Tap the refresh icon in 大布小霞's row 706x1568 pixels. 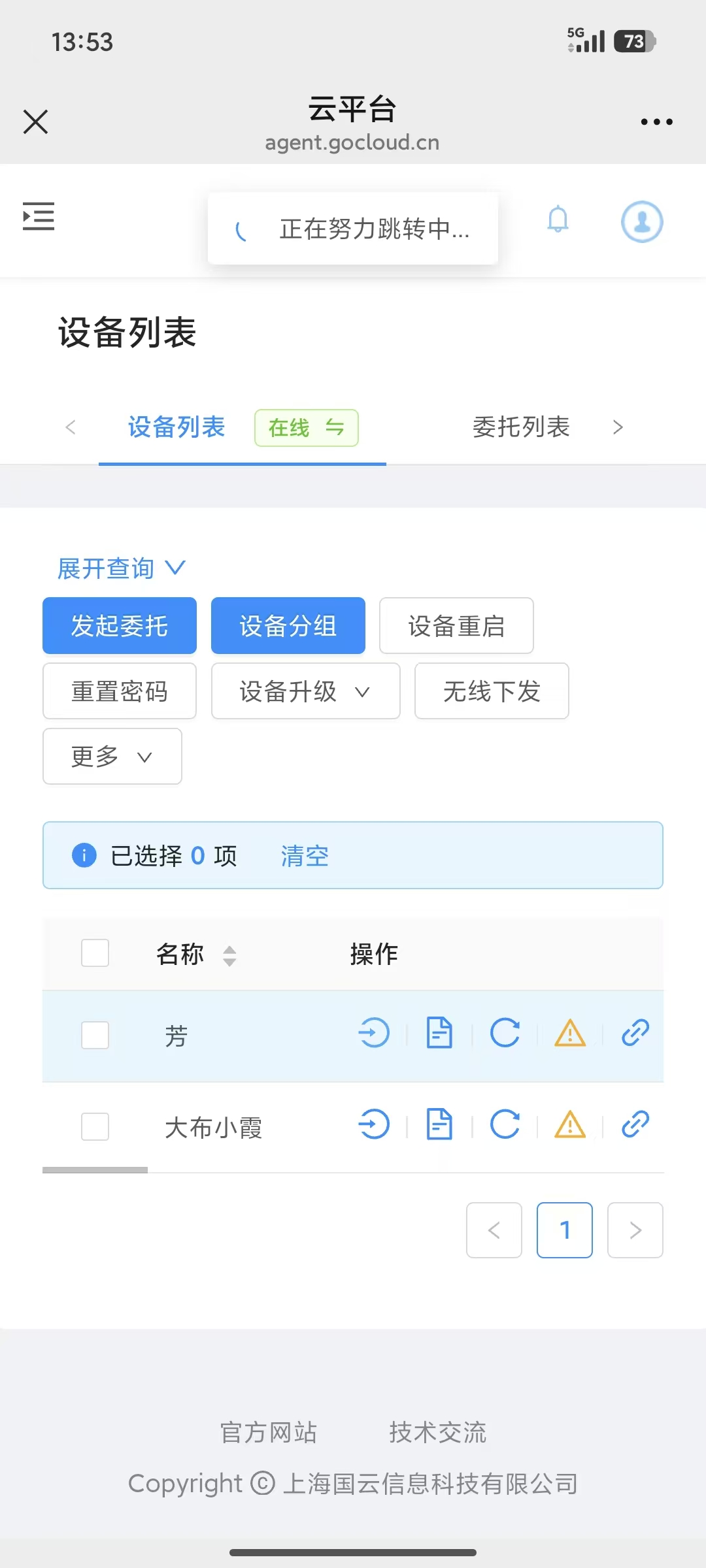click(505, 1124)
